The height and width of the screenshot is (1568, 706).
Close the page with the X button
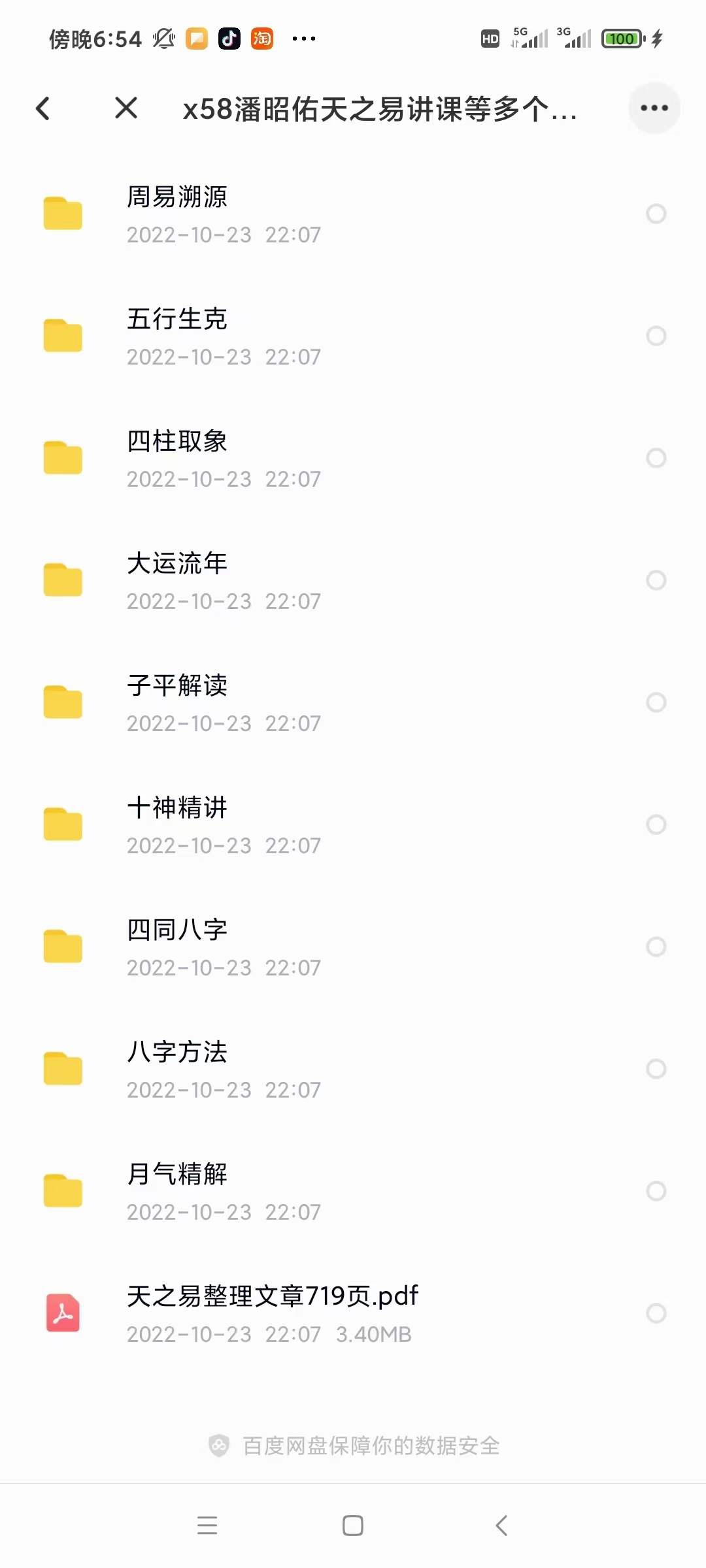point(126,108)
